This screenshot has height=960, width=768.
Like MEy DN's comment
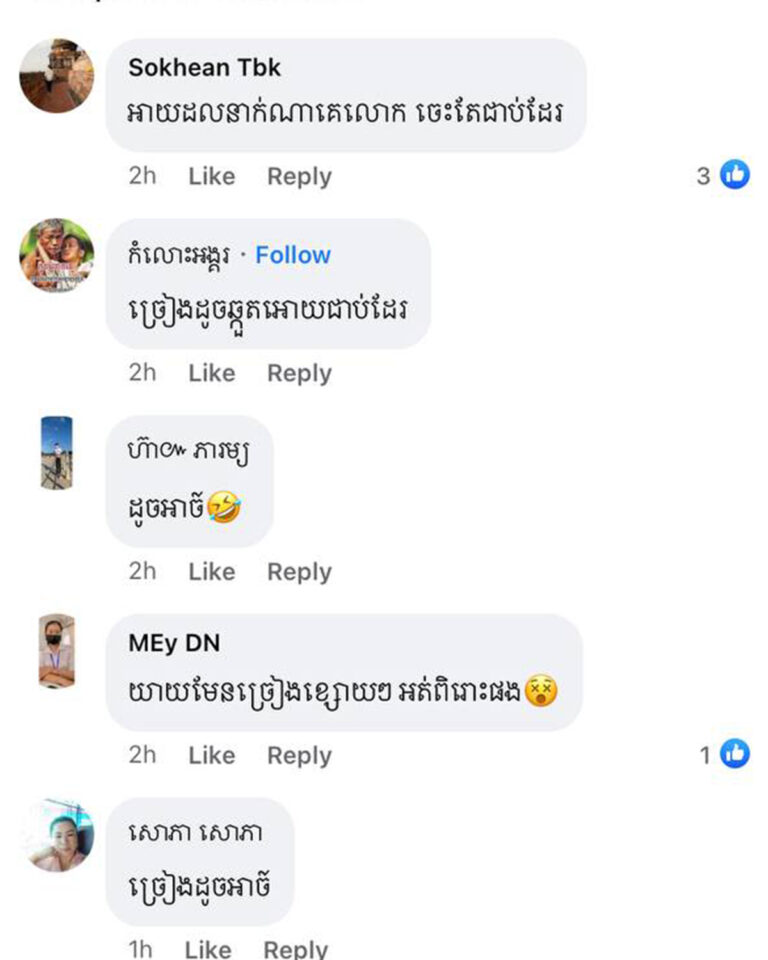[211, 755]
